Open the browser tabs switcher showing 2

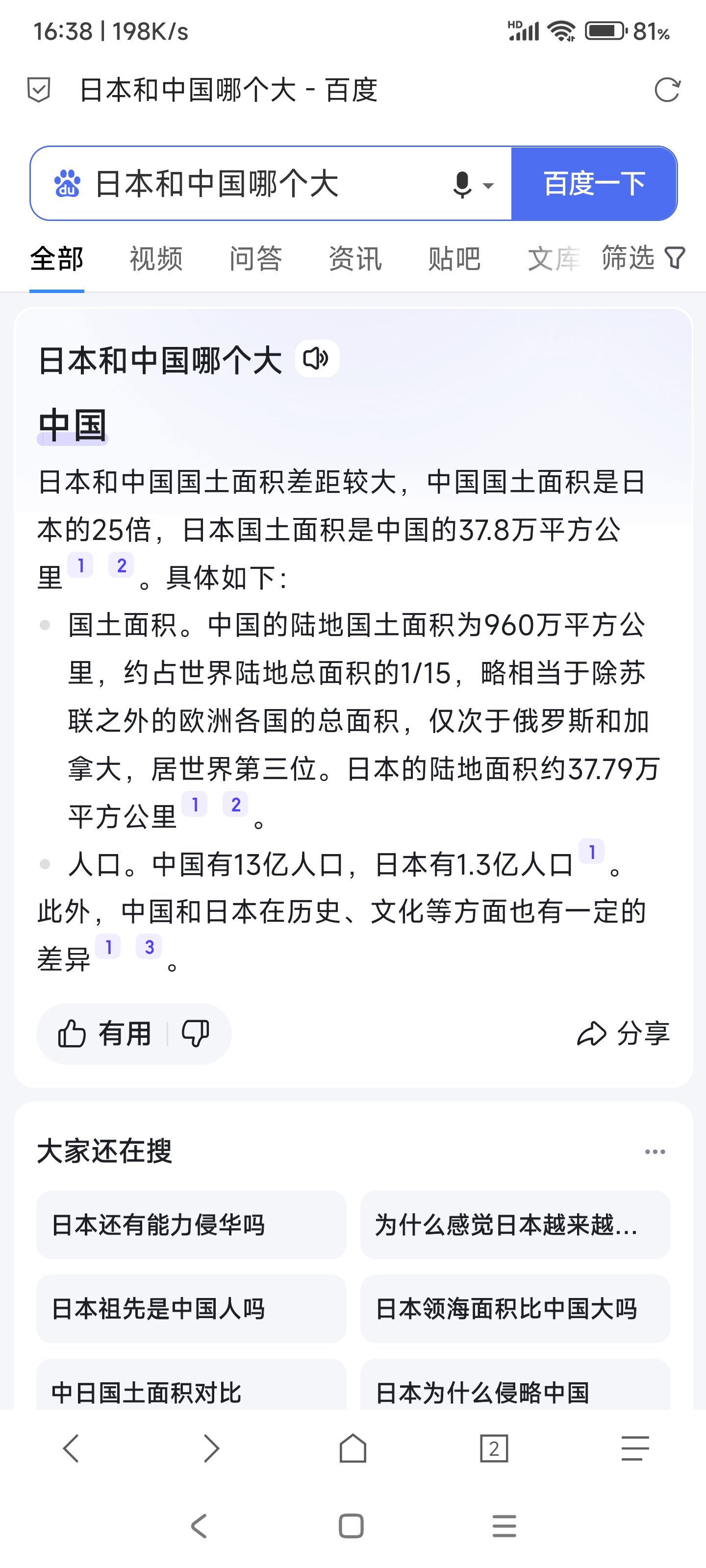[494, 1448]
